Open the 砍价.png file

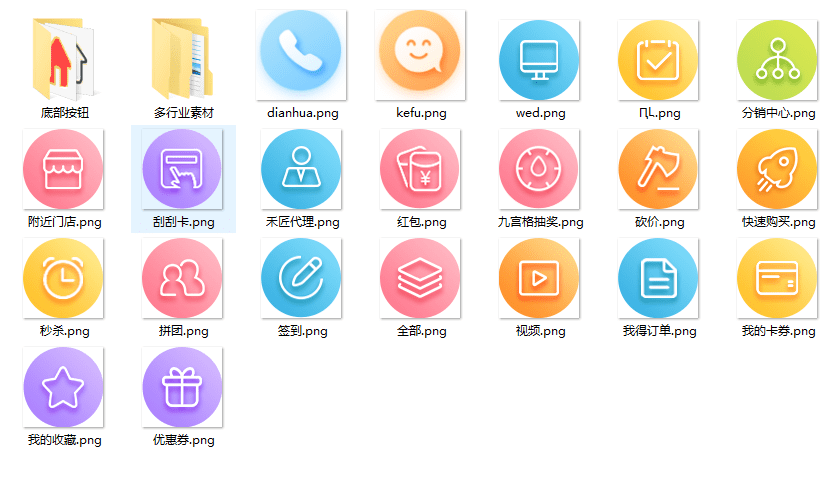659,168
